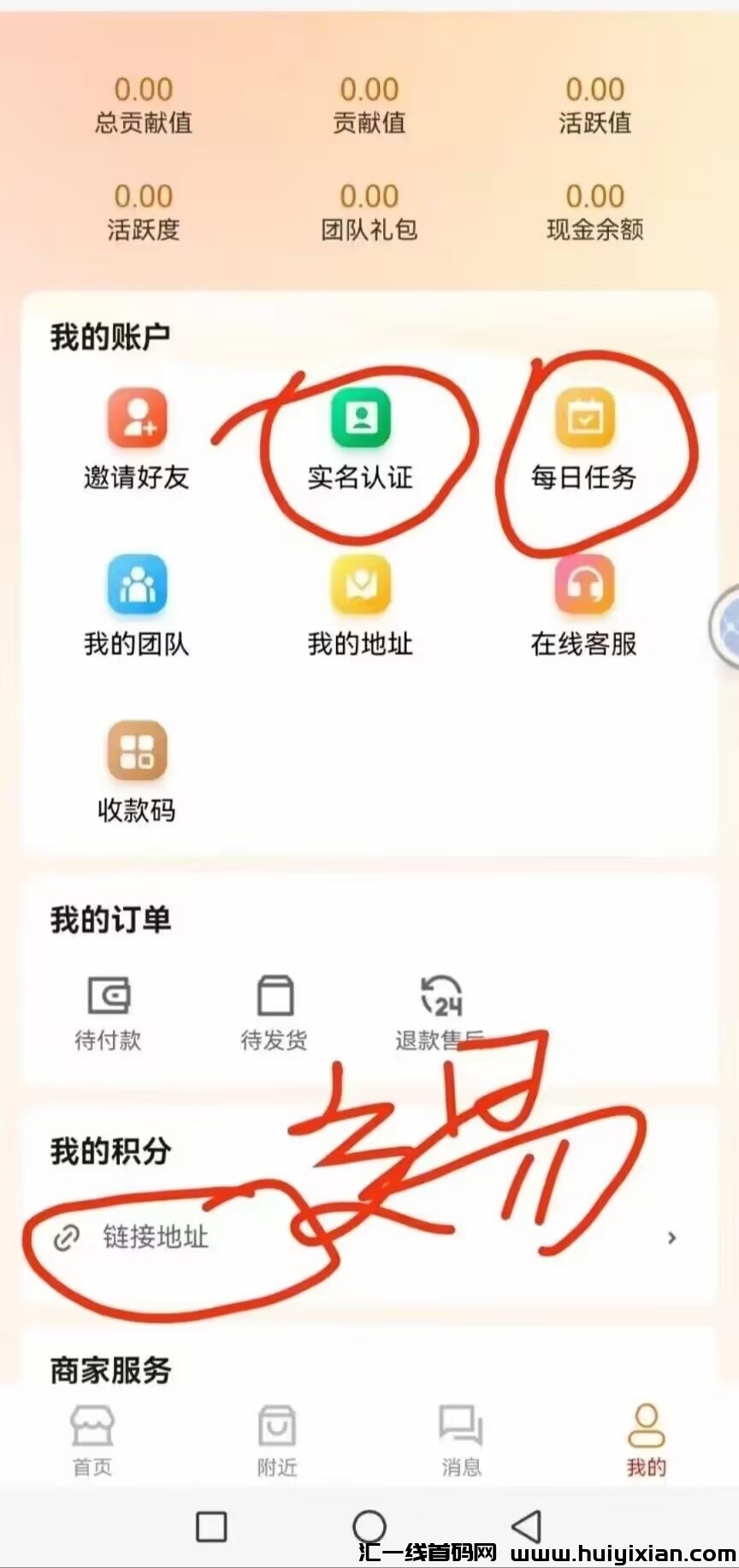Tap the floating assistant bubble
The height and width of the screenshot is (1568, 739).
pos(725,626)
